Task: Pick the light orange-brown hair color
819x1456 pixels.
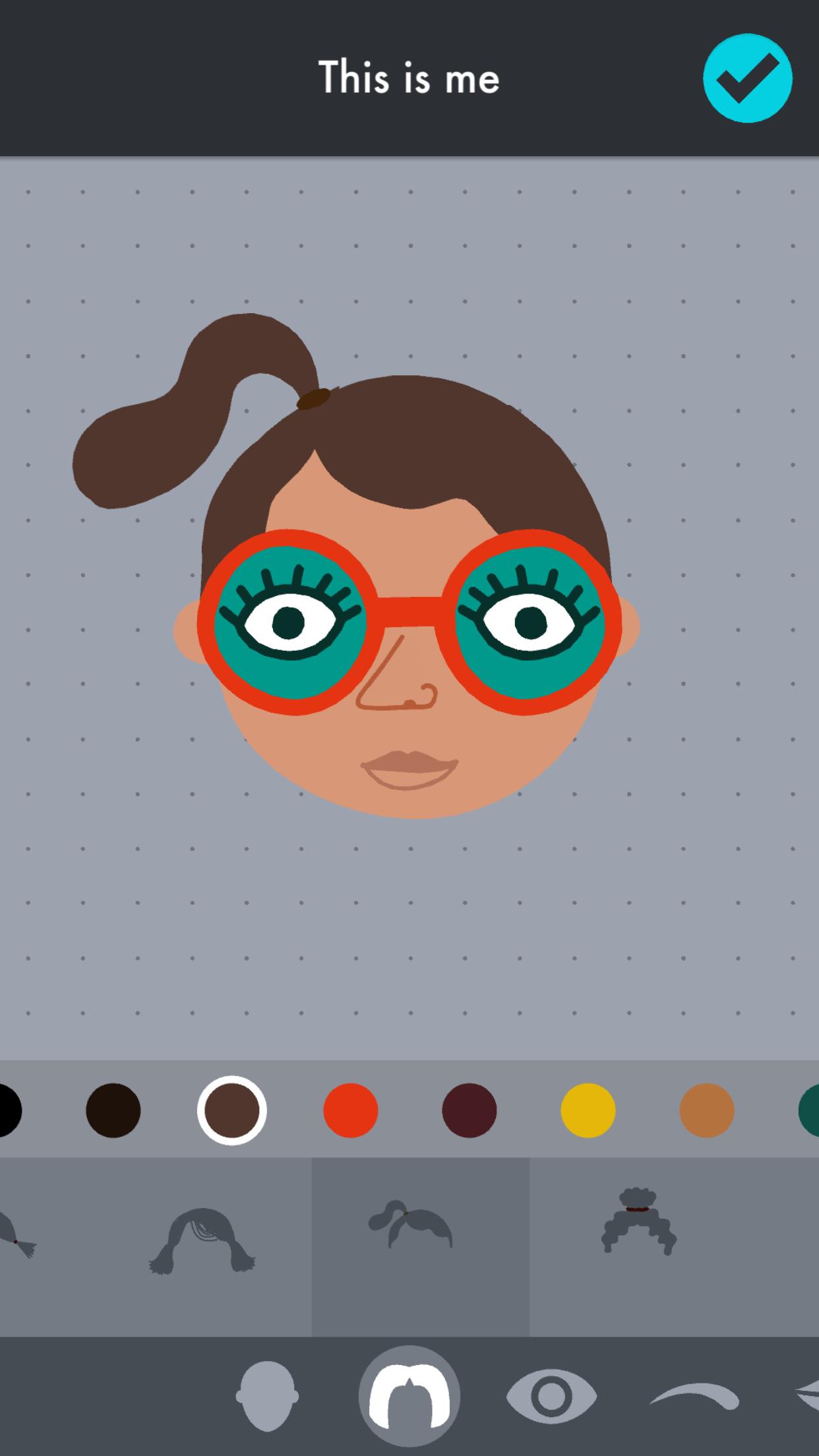Action: 707,1110
